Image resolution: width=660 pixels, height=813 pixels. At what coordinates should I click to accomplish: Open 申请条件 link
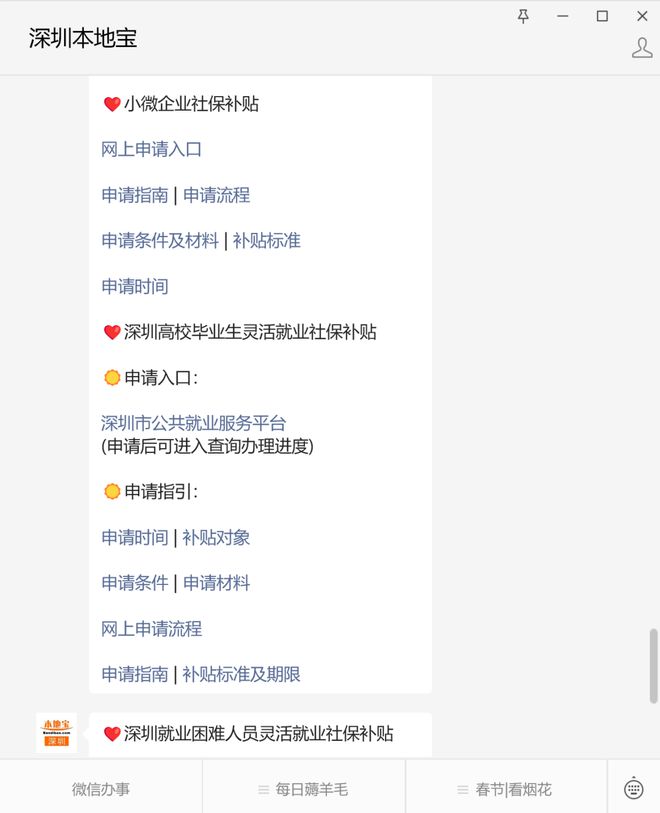(x=134, y=583)
